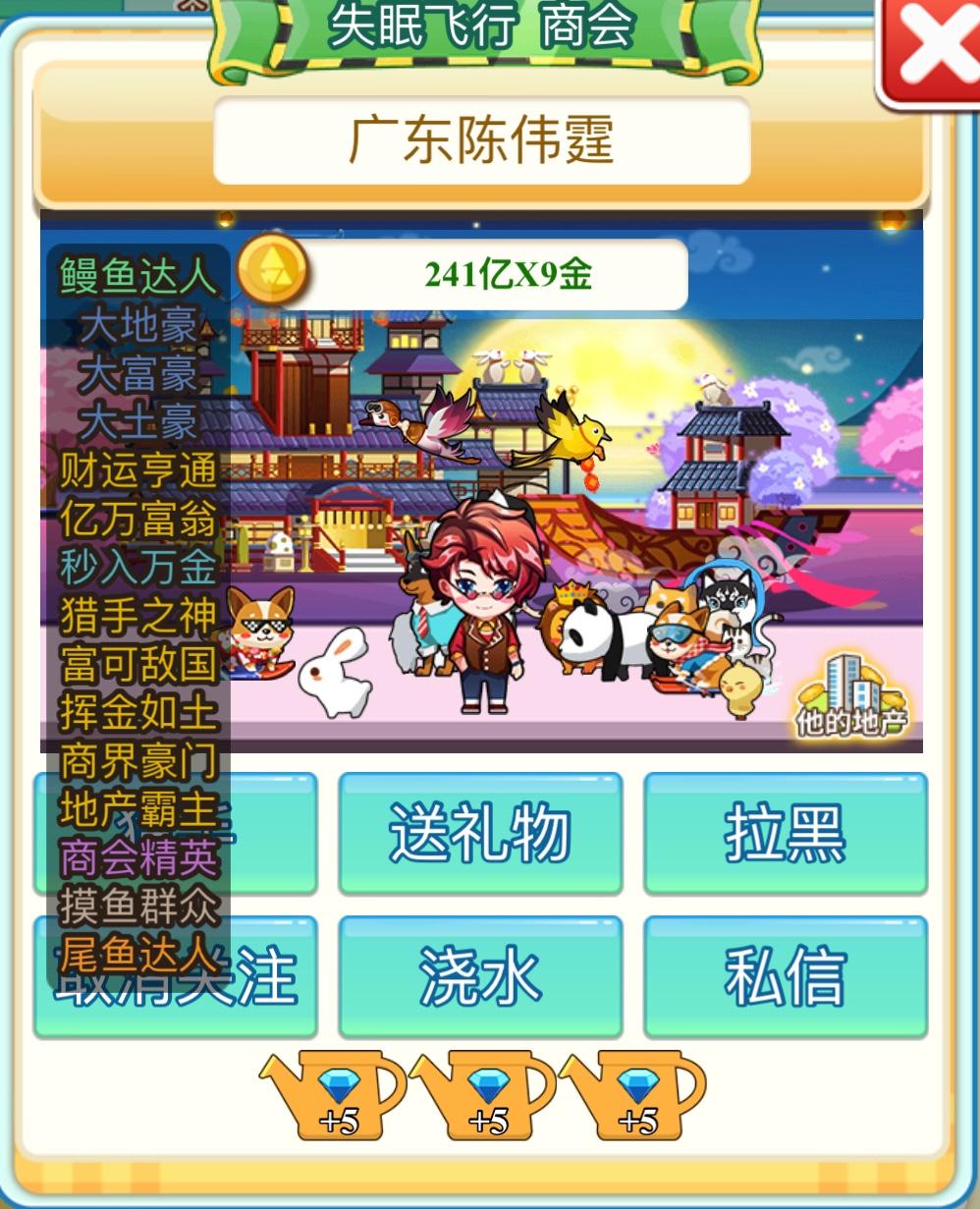Viewport: 980px width, 1209px height.
Task: Tap the 浇水 button
Action: coord(480,977)
